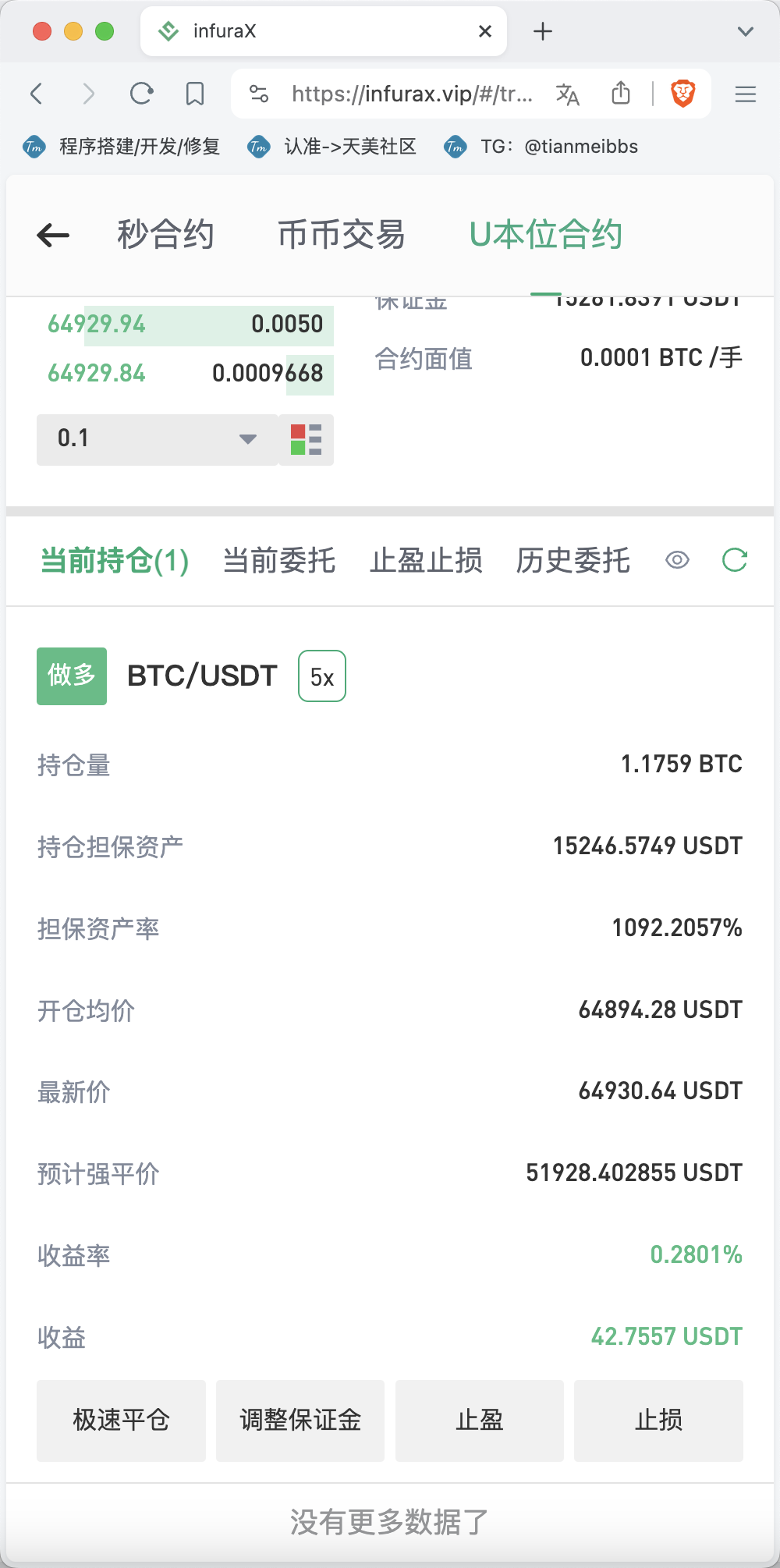View the 当前持仓(1) positions tab
Viewport: 780px width, 1568px height.
point(115,561)
